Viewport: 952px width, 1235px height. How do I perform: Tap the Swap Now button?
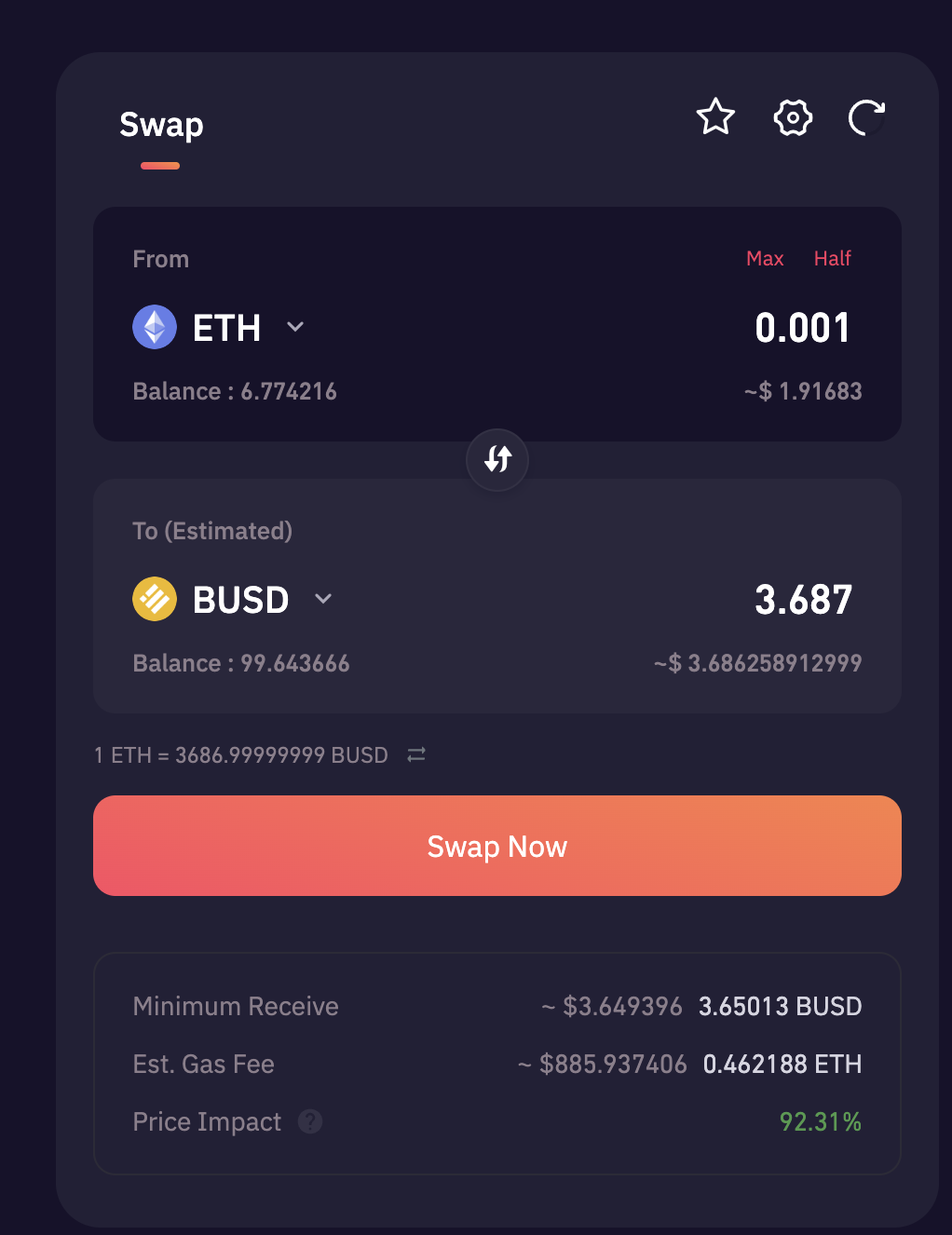(x=497, y=846)
